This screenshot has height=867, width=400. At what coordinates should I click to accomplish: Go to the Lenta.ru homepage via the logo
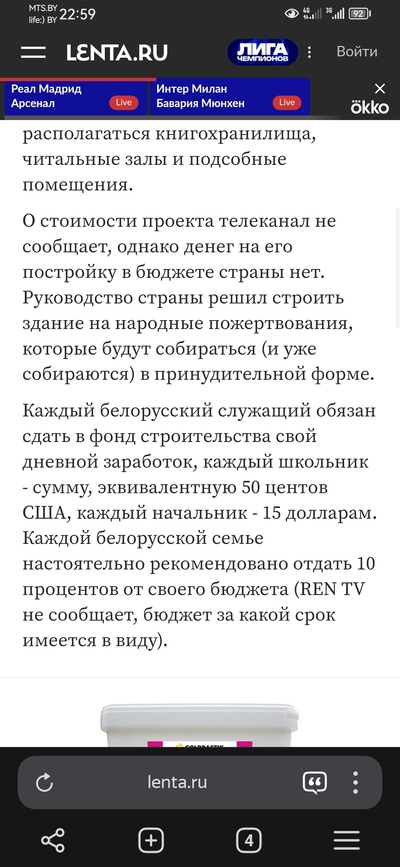(117, 53)
